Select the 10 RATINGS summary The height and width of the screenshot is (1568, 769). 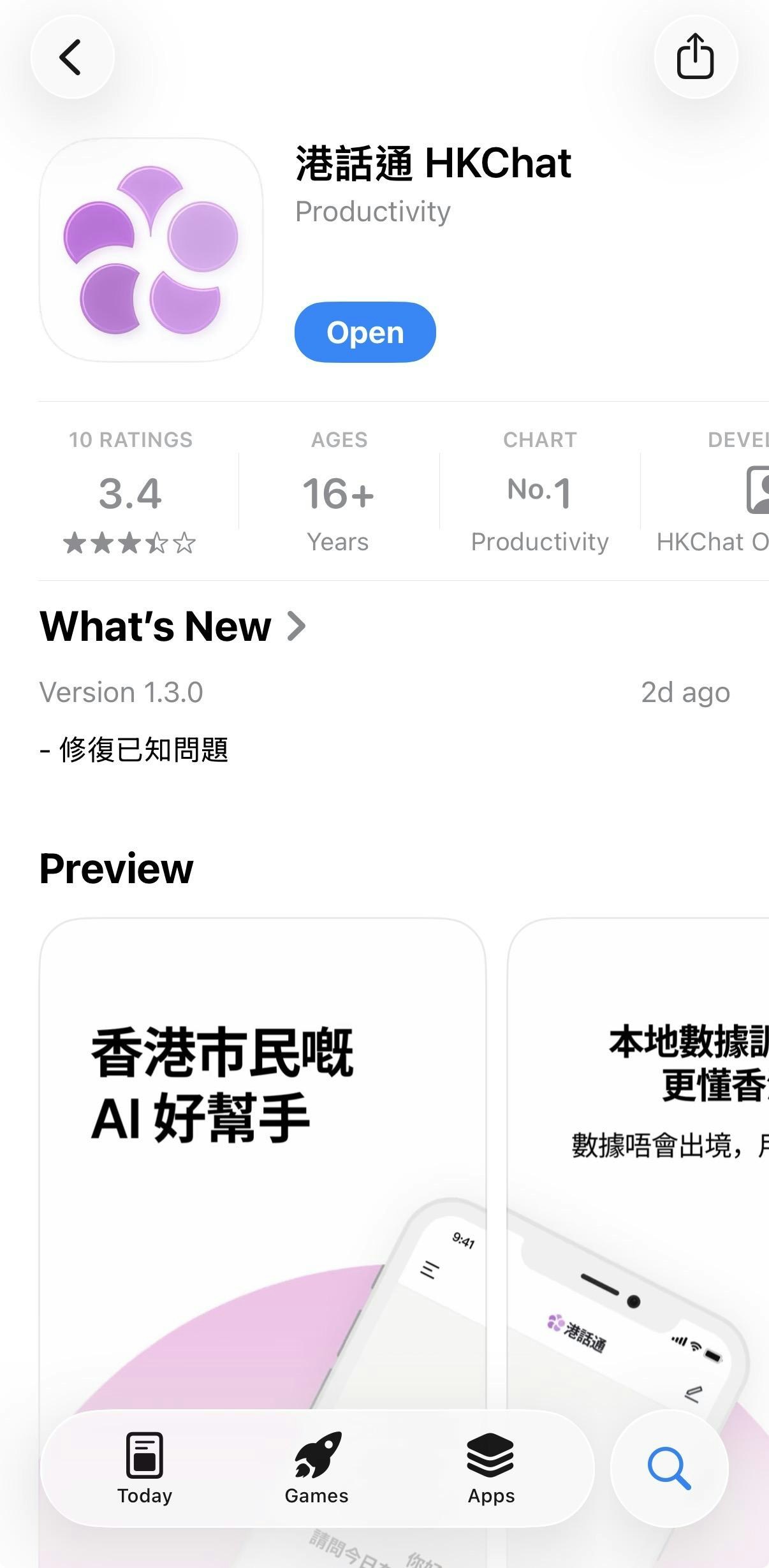click(x=131, y=440)
